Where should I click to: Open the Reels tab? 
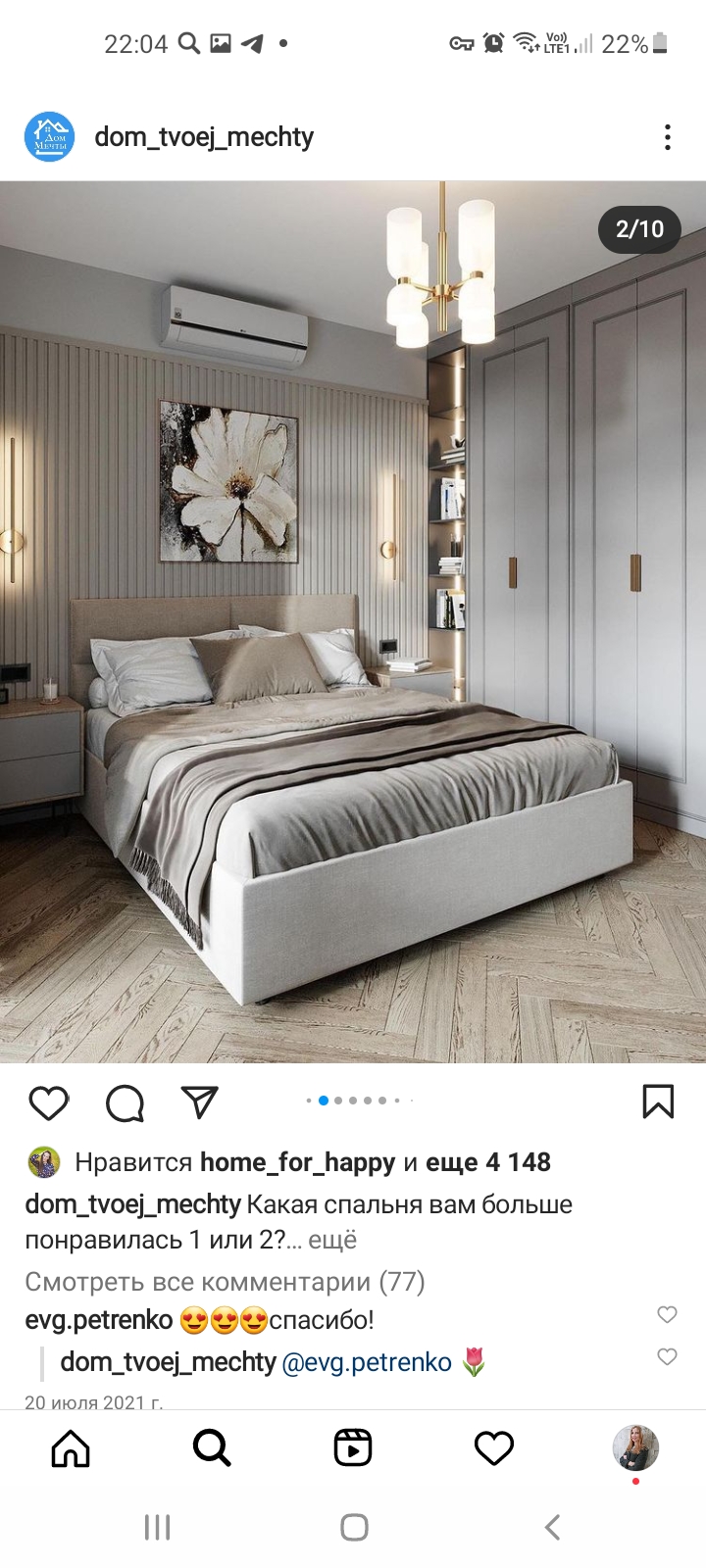pyautogui.click(x=353, y=1447)
